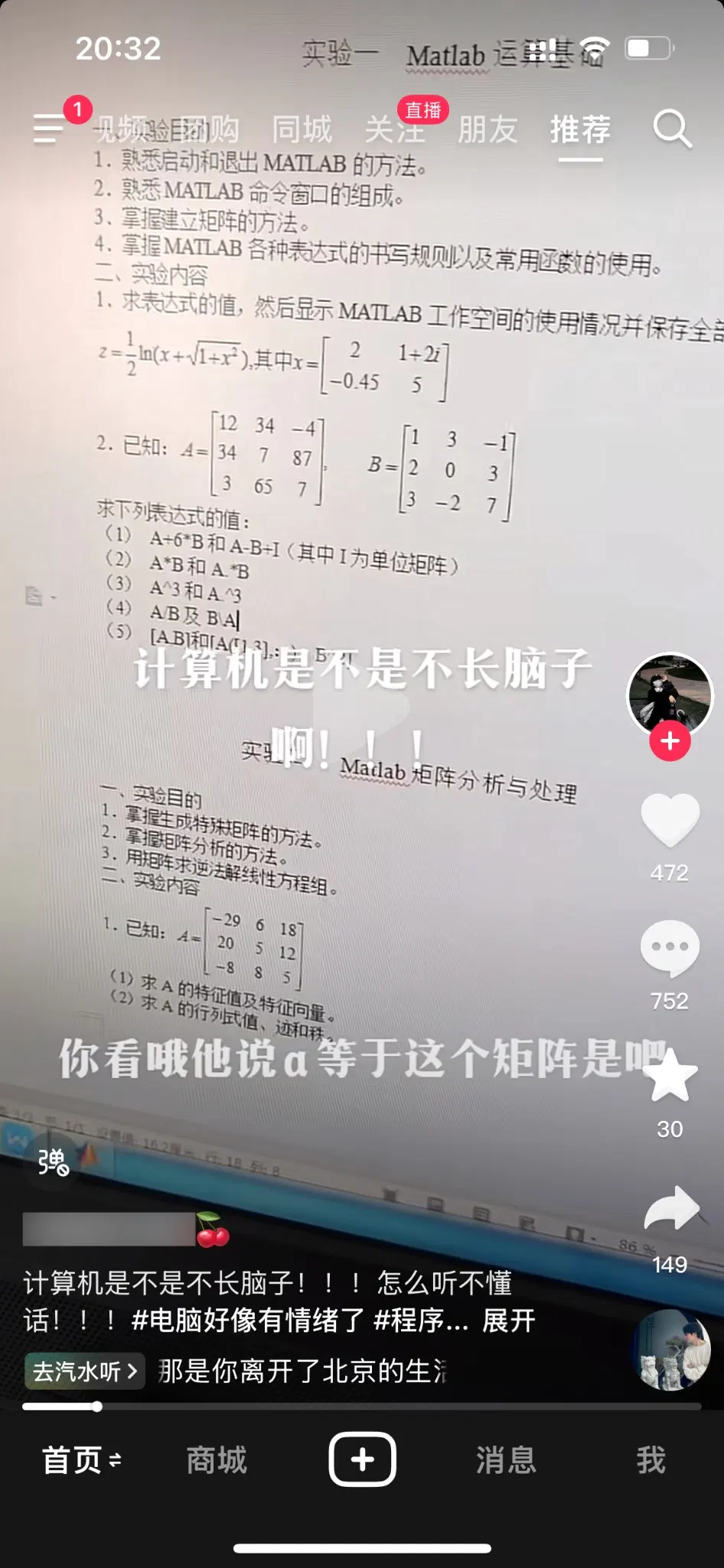Switch to the 关注 tab
Screen dimensions: 724x1568
tap(395, 129)
